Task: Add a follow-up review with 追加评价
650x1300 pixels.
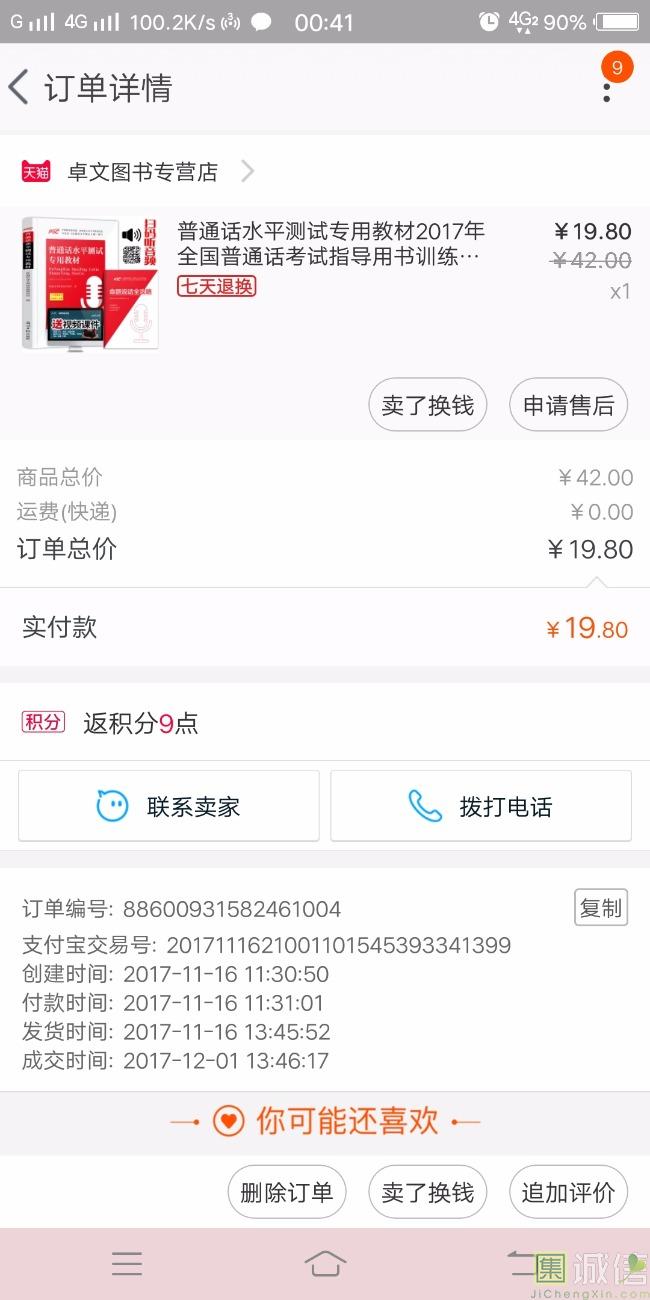Action: click(568, 1192)
